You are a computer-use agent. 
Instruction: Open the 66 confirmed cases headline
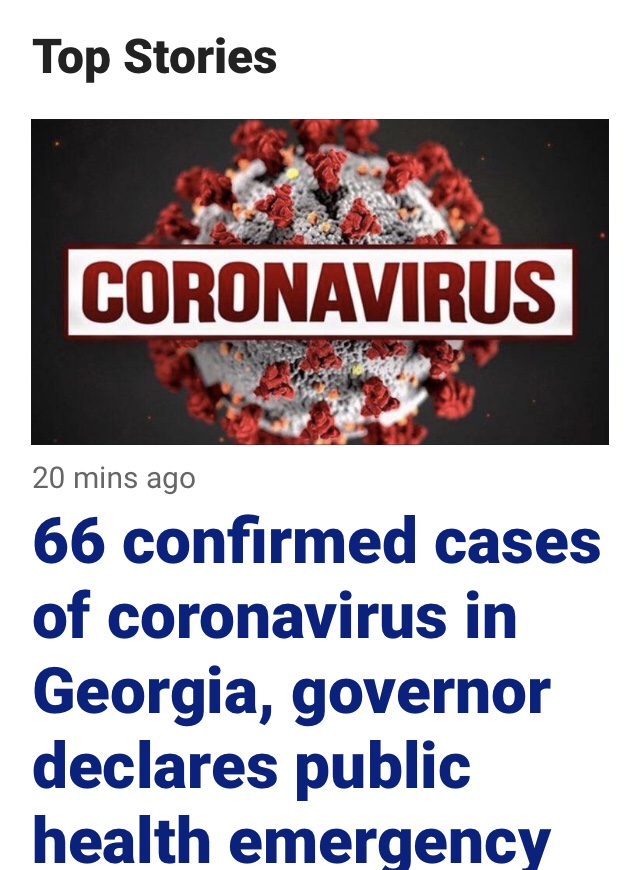click(x=316, y=692)
